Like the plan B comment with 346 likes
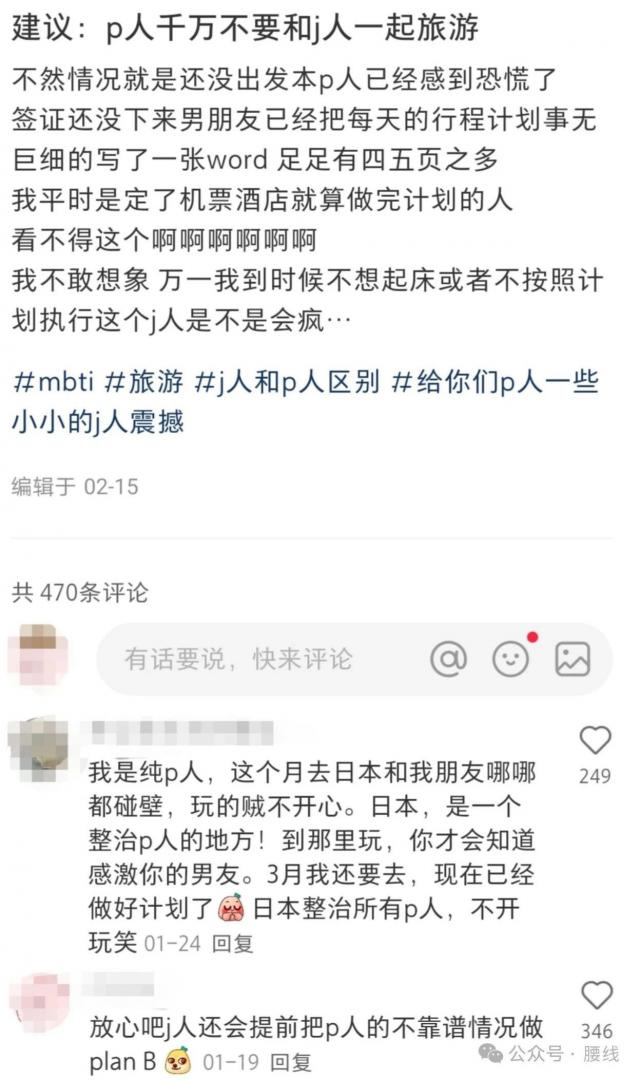640x1080 pixels. tap(597, 995)
